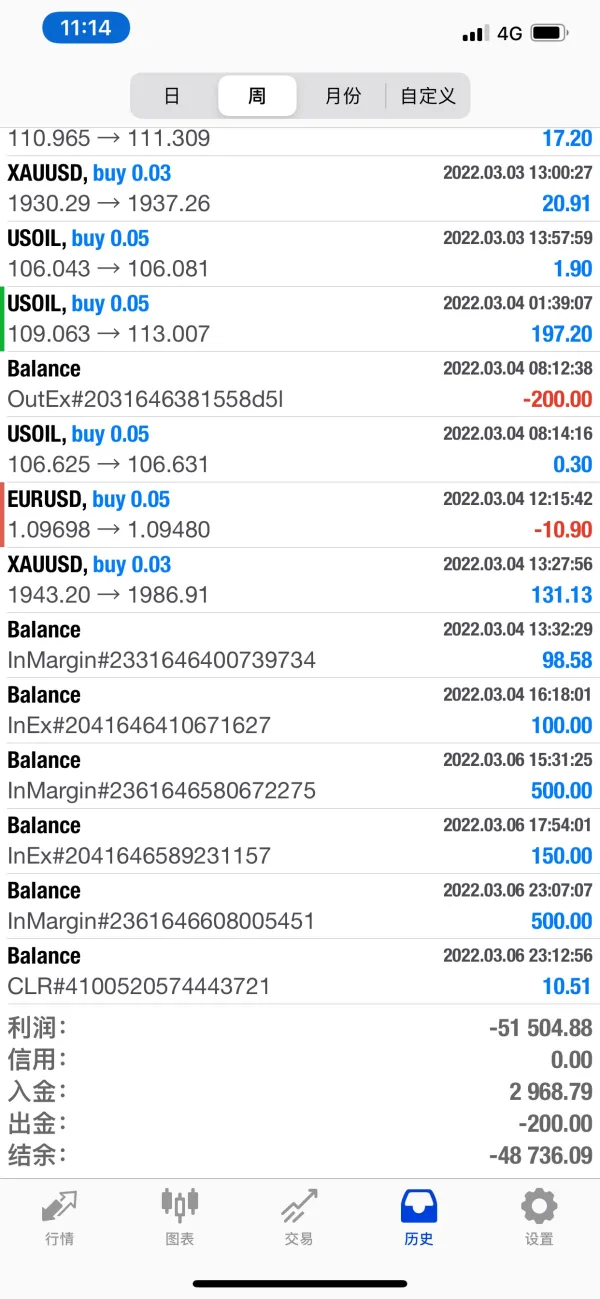Select the USOIL trade with 1.90 profit
600x1299 pixels.
(x=300, y=253)
